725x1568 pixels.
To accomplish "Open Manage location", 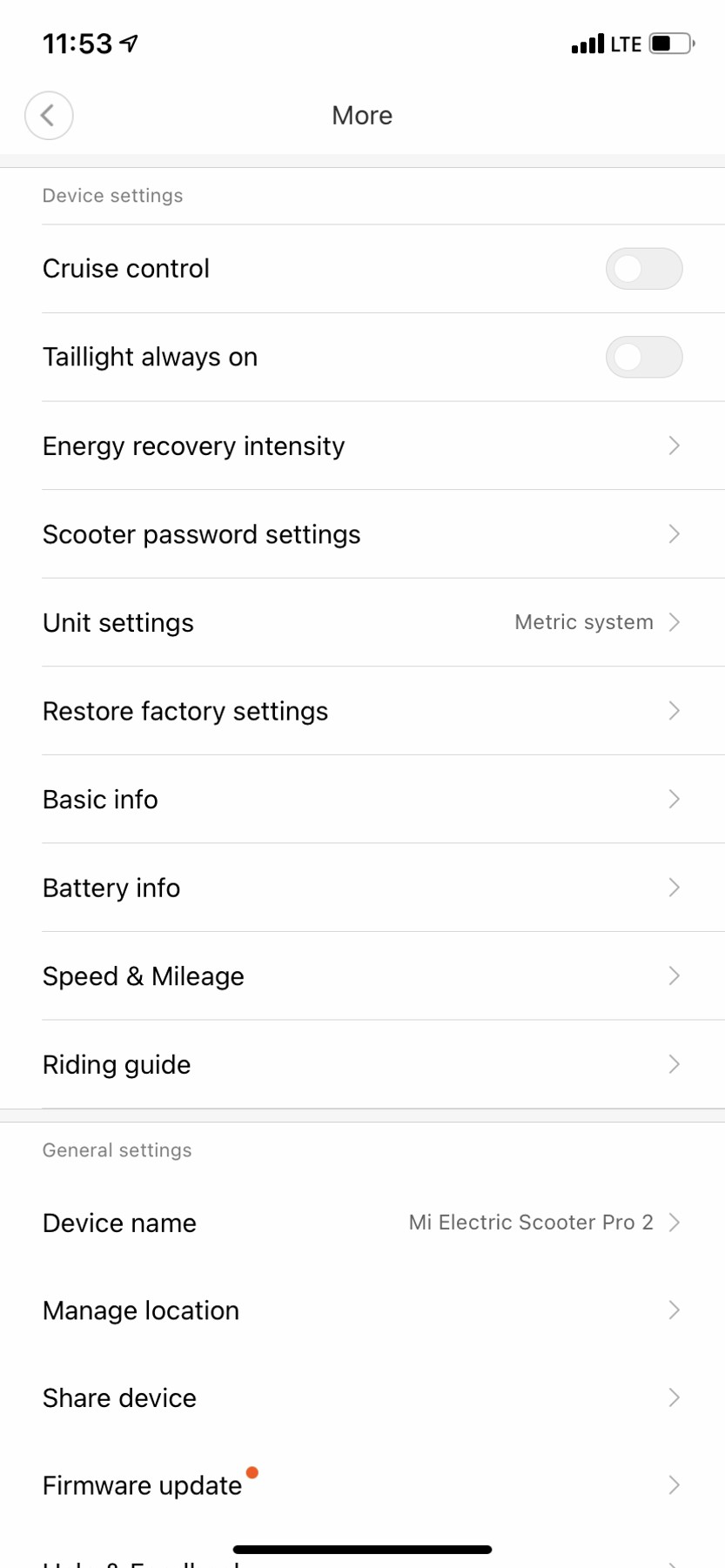I will point(362,1310).
